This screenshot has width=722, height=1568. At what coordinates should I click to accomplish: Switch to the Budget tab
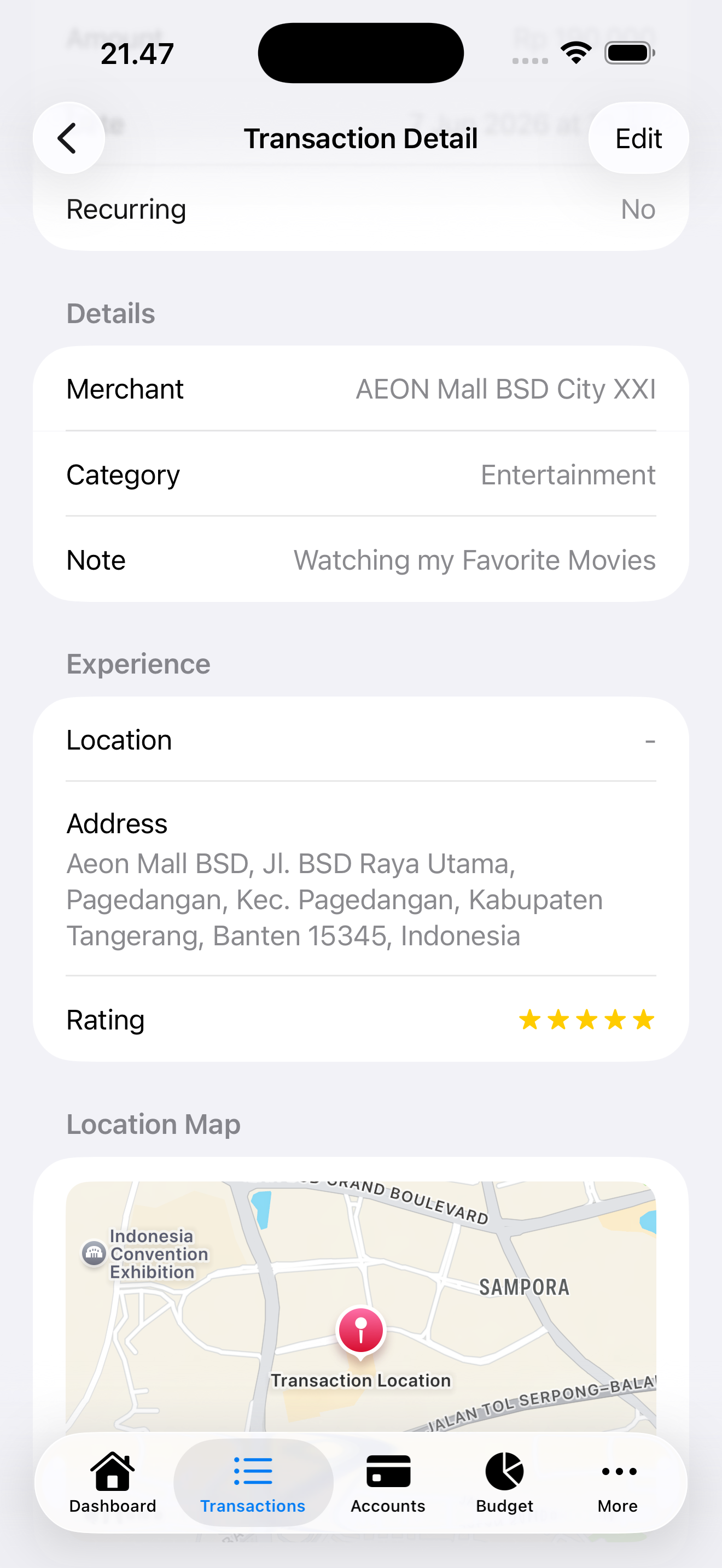click(504, 1483)
